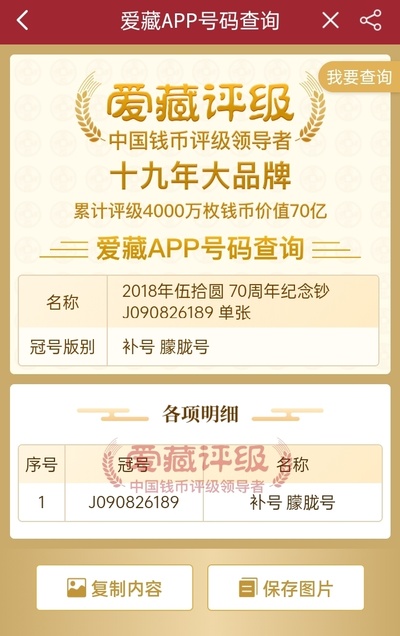This screenshot has height=636, width=400.
Task: Save the result using 保存图片
Action: 286,588
